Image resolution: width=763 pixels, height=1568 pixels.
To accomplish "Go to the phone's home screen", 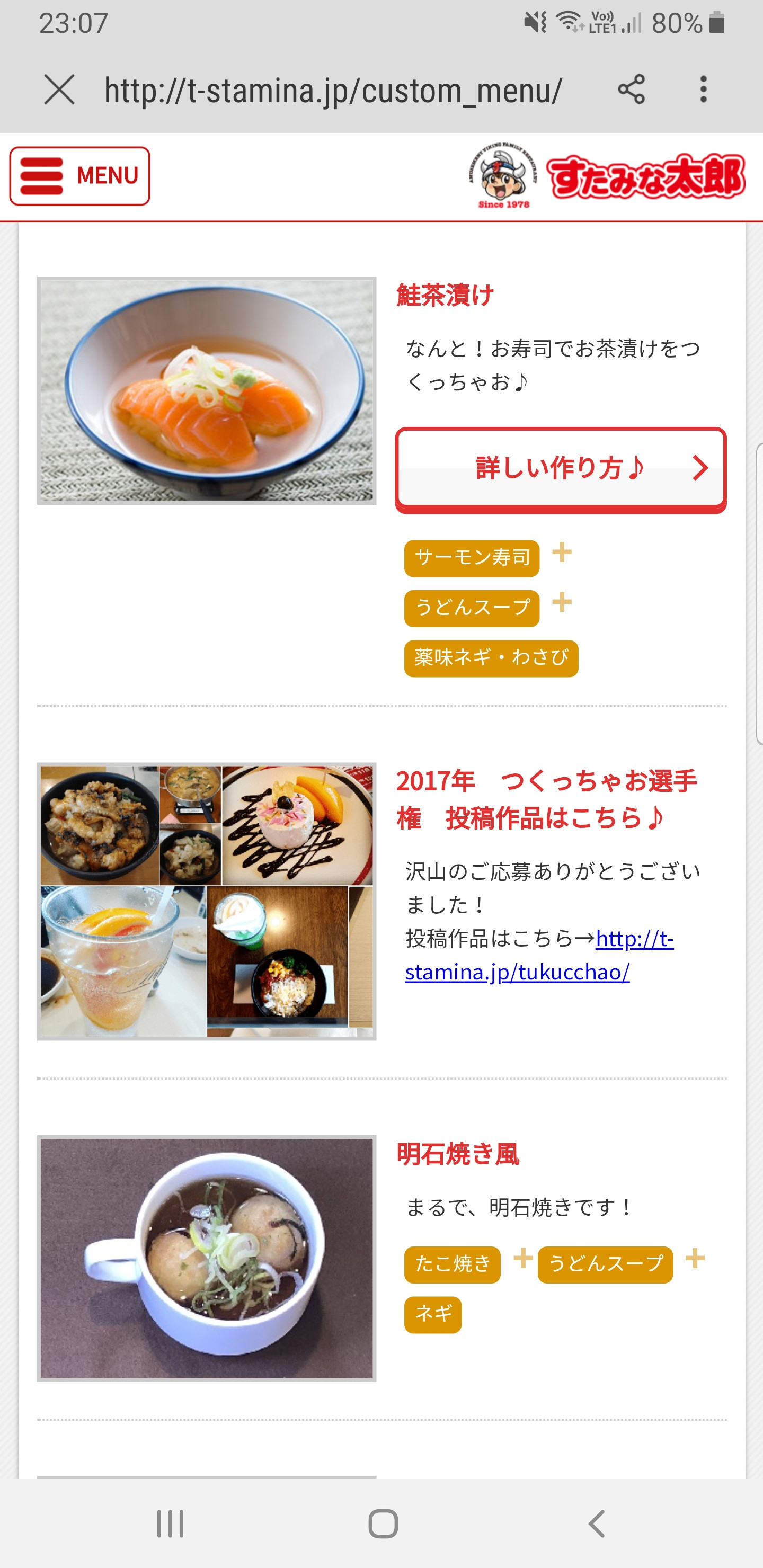I will 383,1524.
